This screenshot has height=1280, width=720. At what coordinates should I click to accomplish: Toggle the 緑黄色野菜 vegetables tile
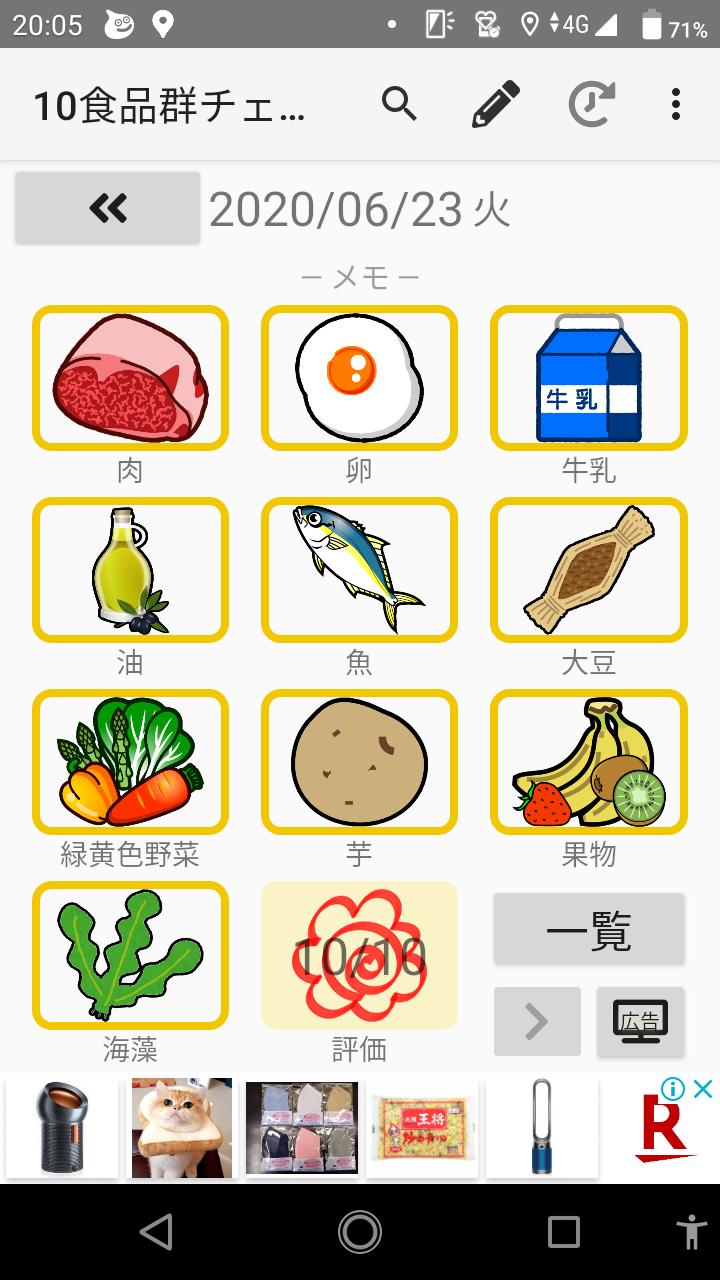[131, 762]
